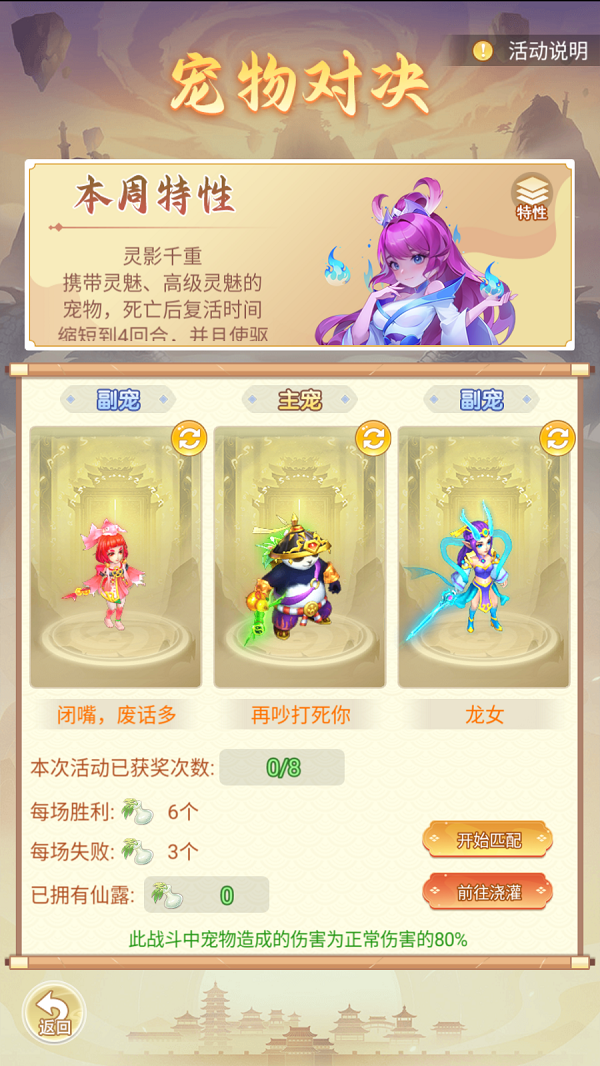
Task: Go to 前往浇灌 watering
Action: tap(487, 892)
